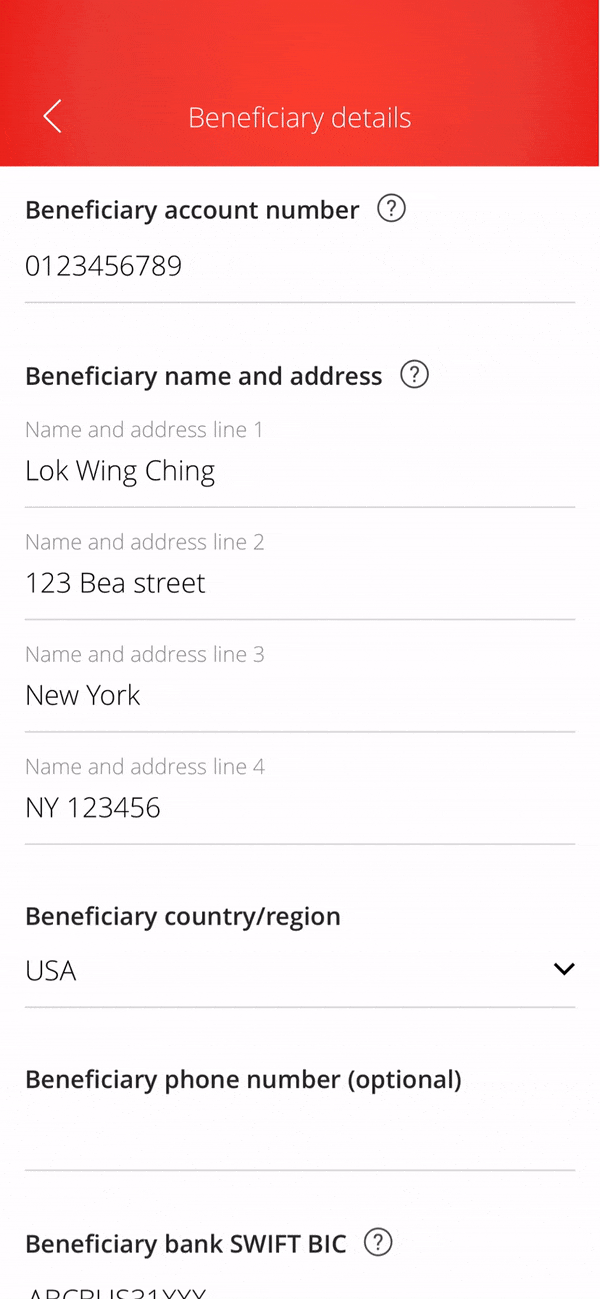Screen dimensions: 600x1299
Task: Edit the beneficiary account number field
Action: [300, 267]
